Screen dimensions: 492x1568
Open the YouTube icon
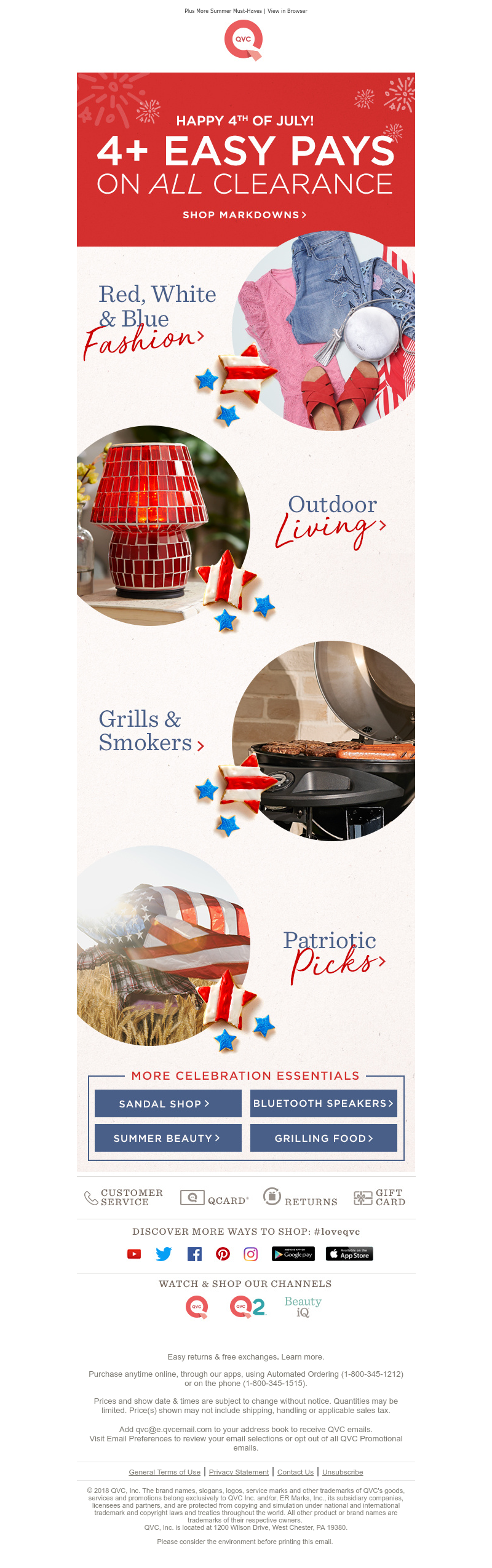tap(134, 1254)
